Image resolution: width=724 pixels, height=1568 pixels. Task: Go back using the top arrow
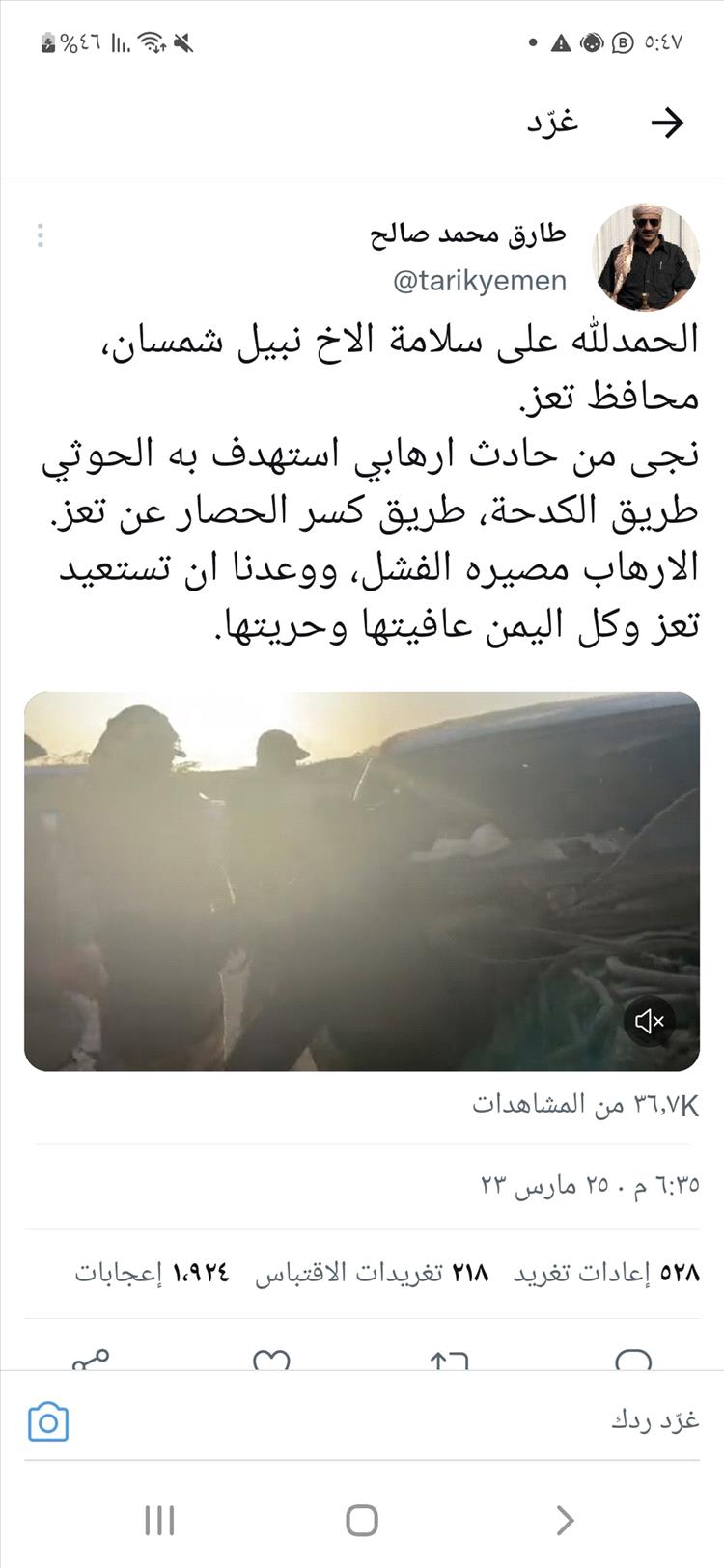coord(666,123)
